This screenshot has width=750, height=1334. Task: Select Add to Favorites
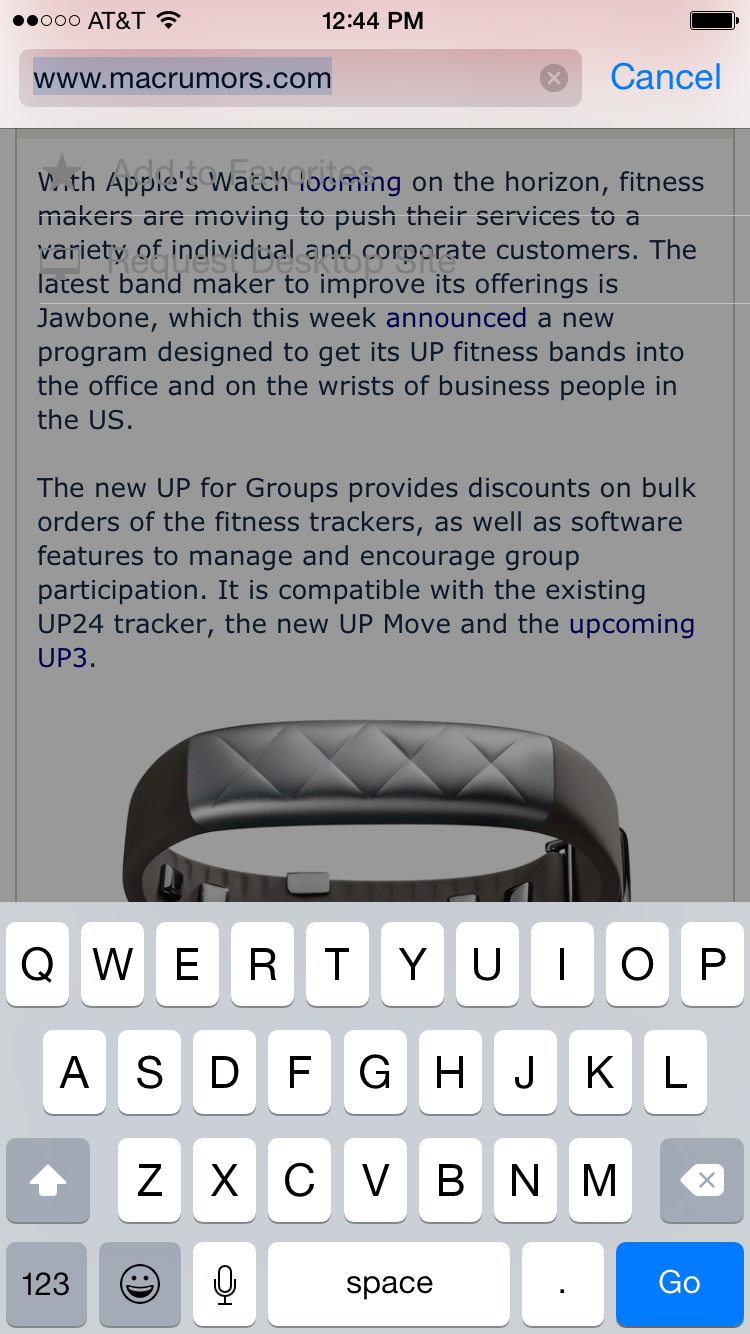point(240,172)
